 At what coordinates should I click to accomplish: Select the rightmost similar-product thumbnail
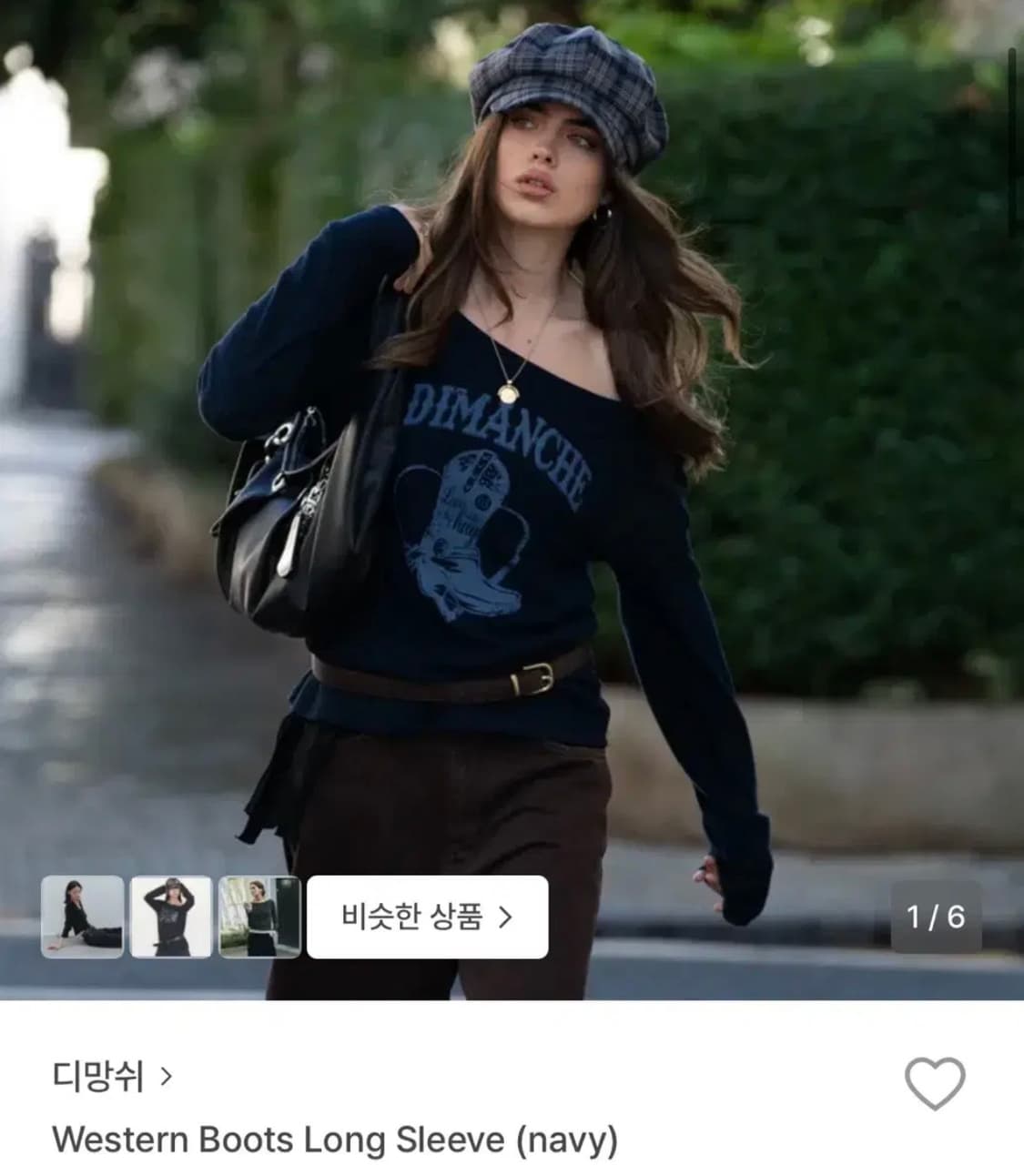tap(260, 919)
